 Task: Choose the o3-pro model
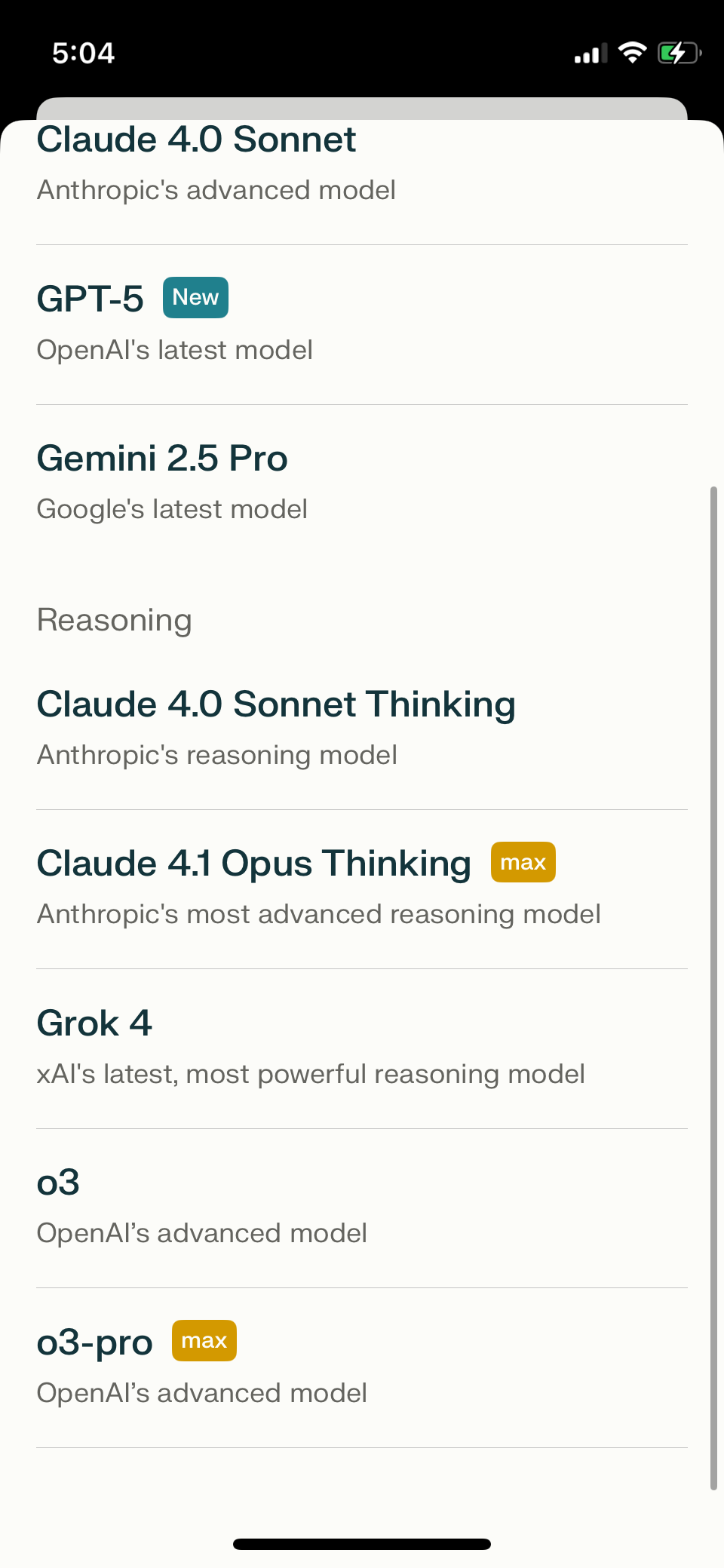(362, 1368)
